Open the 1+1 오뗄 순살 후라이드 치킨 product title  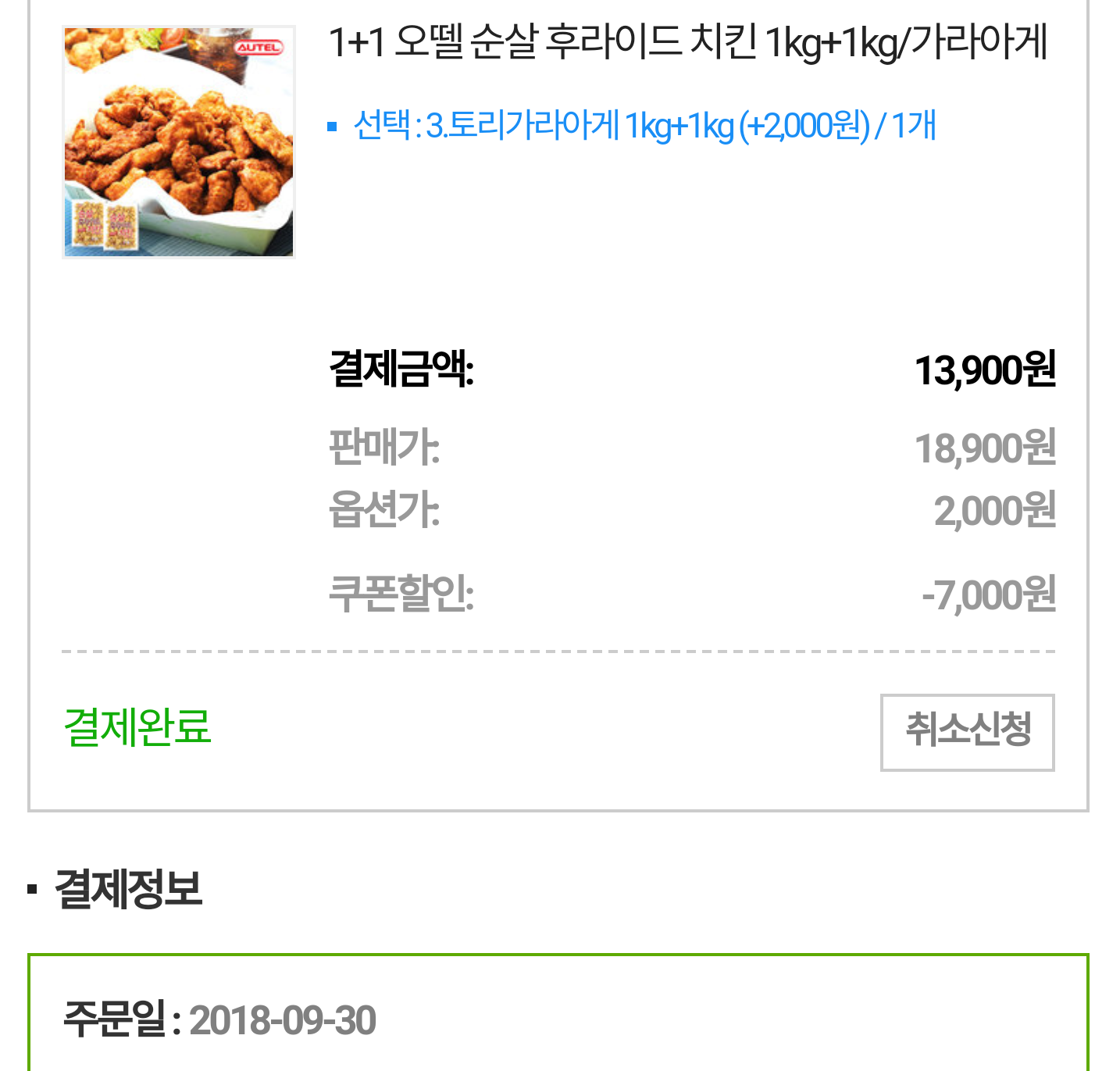[x=687, y=43]
